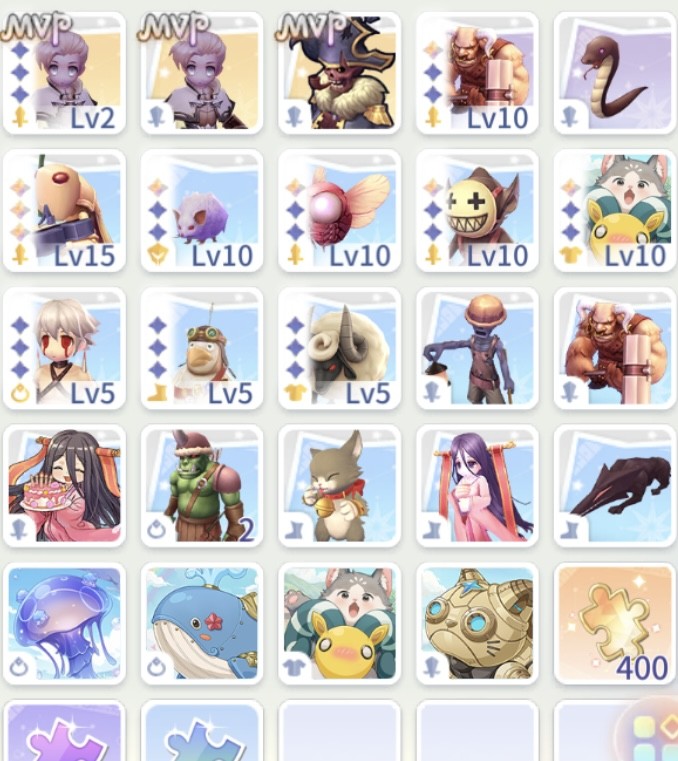Tap the girl holding birthday cake card
Viewport: 678px width, 761px height.
click(x=65, y=486)
